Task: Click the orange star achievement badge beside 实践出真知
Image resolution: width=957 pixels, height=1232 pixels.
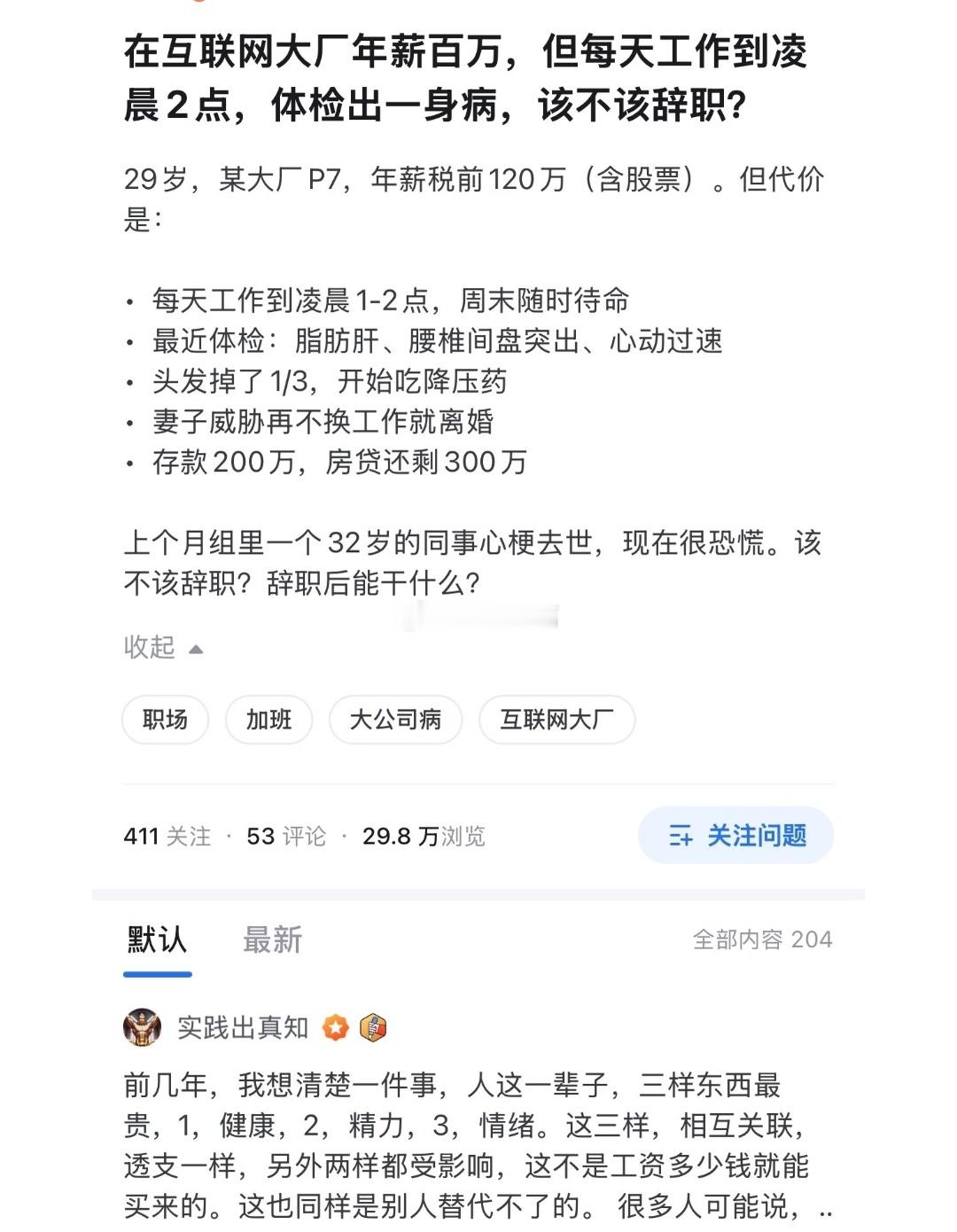Action: coord(335,1028)
